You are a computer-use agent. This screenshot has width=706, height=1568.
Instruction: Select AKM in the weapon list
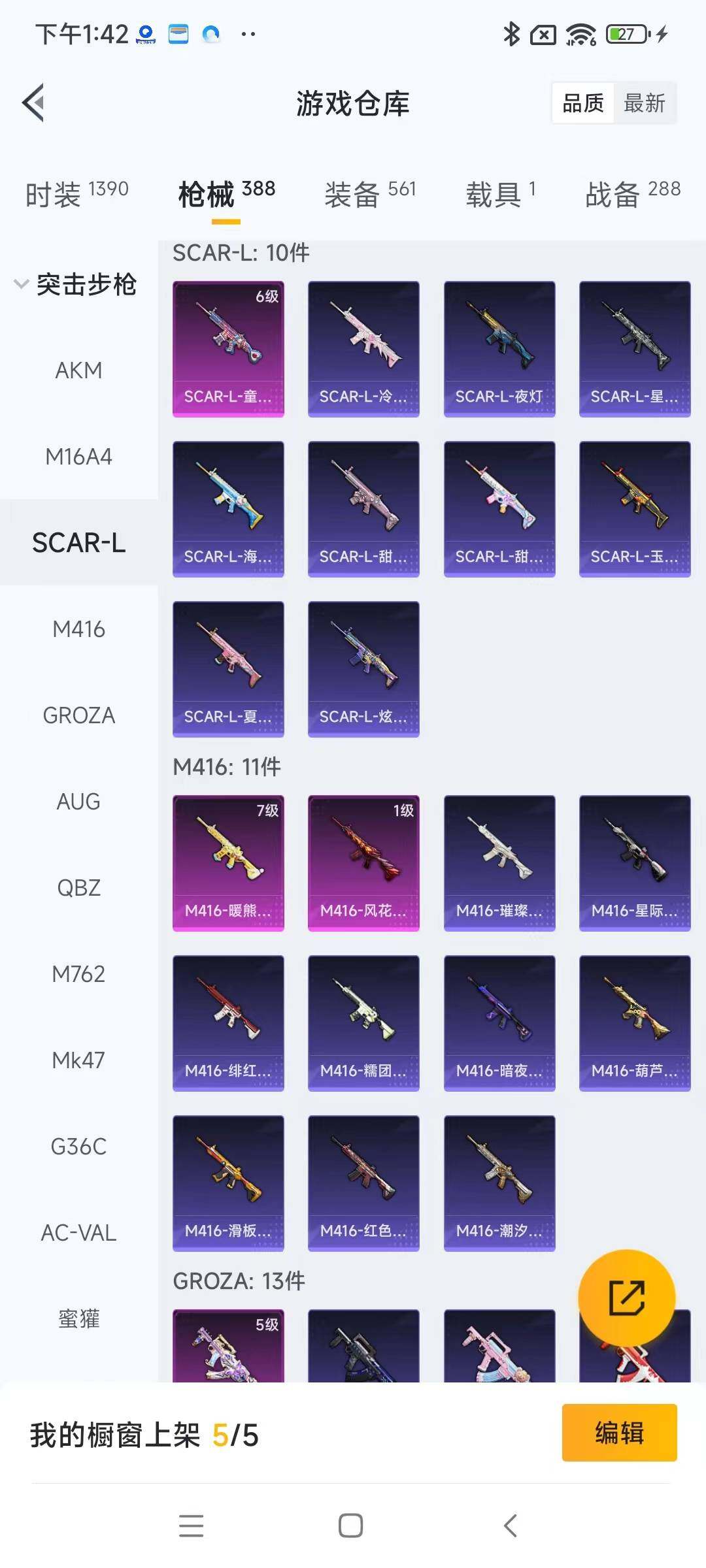tap(78, 370)
